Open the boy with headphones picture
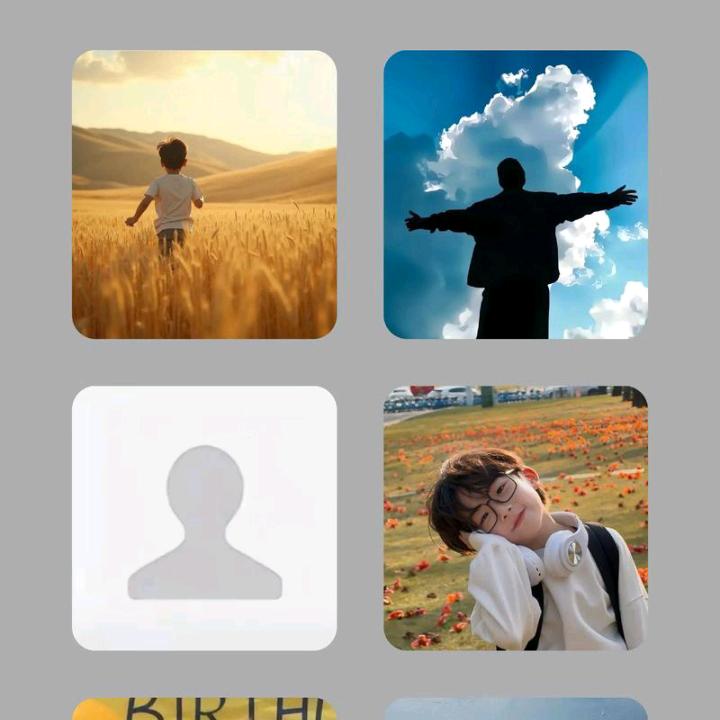The image size is (720, 720). [515, 518]
